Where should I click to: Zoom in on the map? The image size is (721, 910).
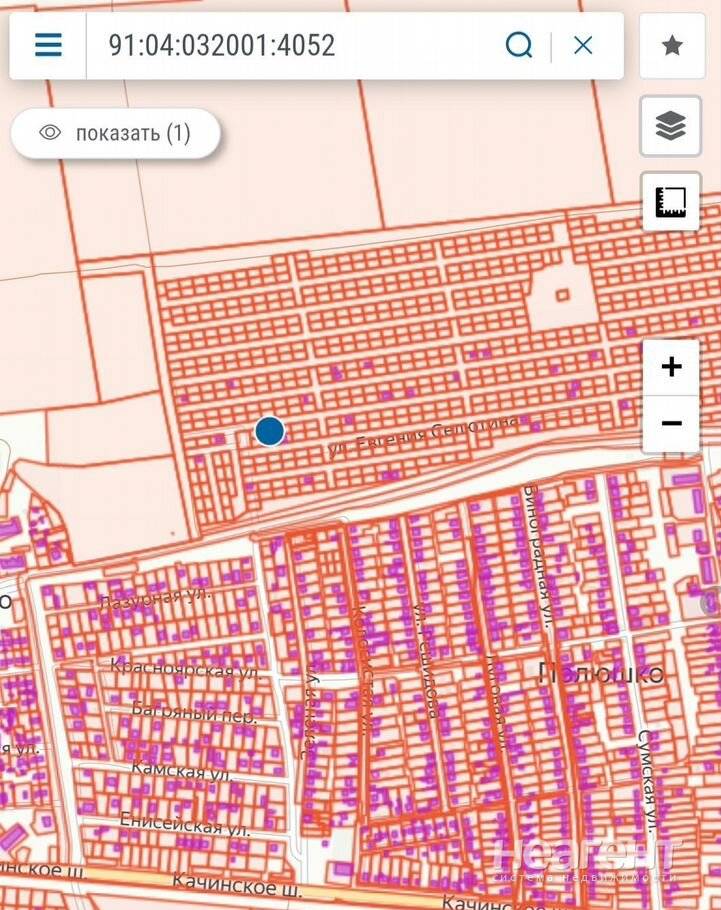pos(671,367)
